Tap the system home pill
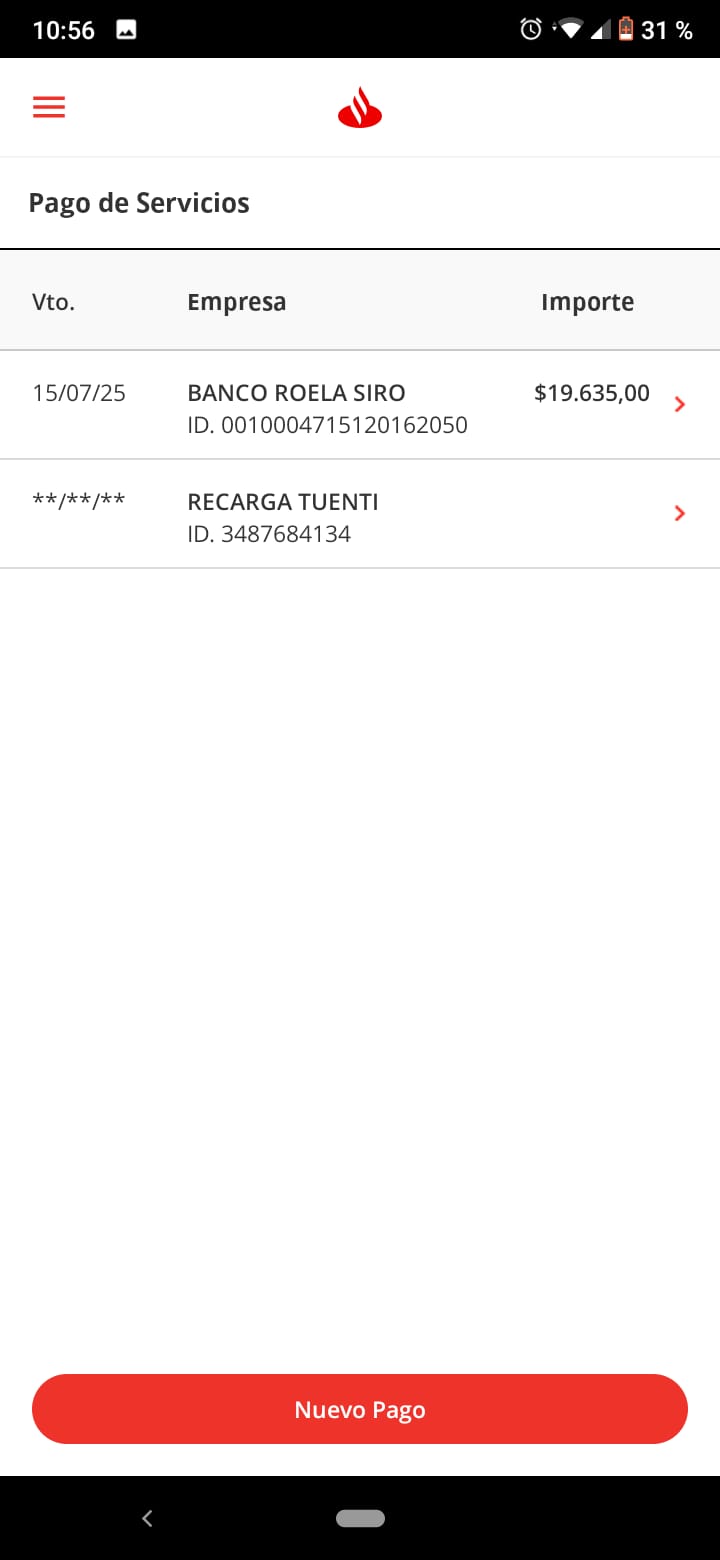This screenshot has width=720, height=1560. coord(360,1518)
